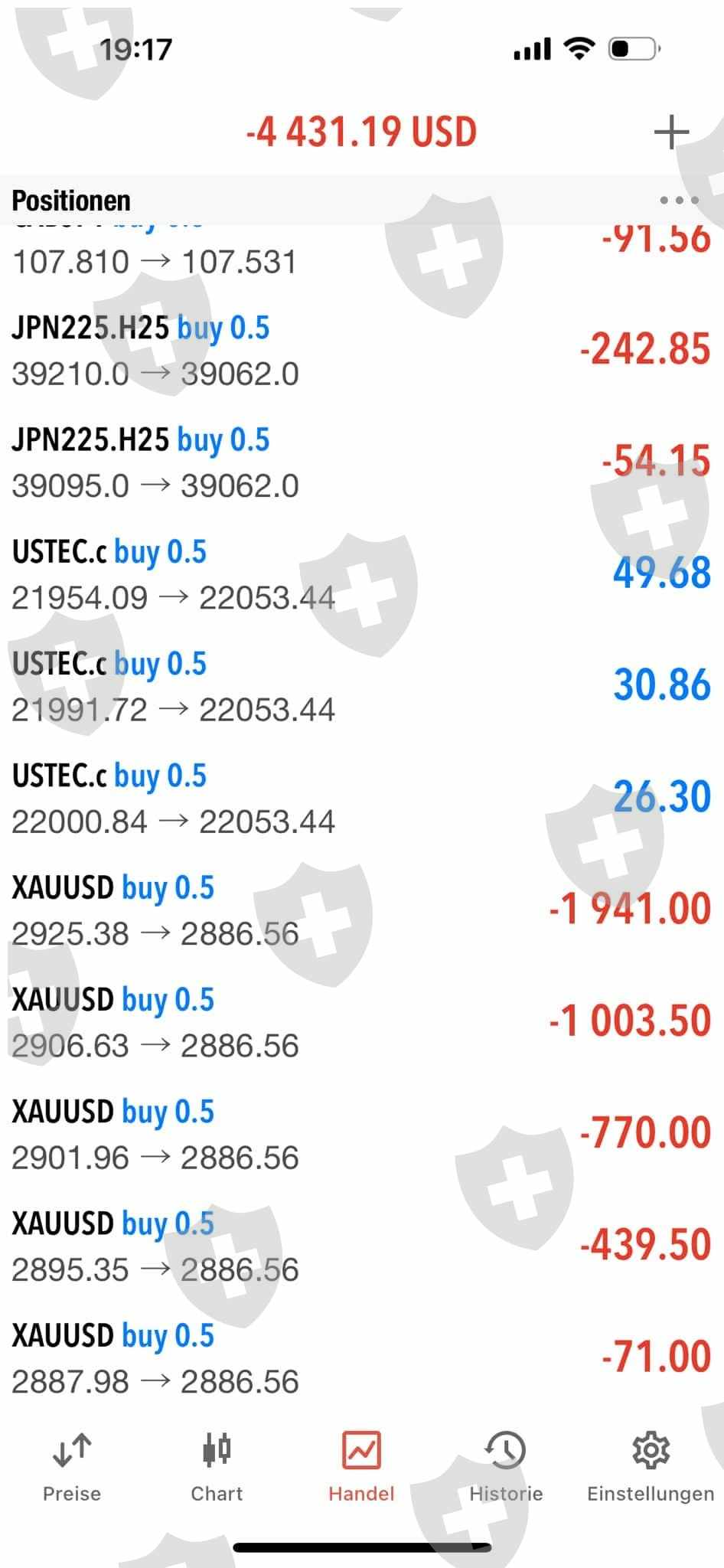Switch to the Preise tab

point(72,1466)
